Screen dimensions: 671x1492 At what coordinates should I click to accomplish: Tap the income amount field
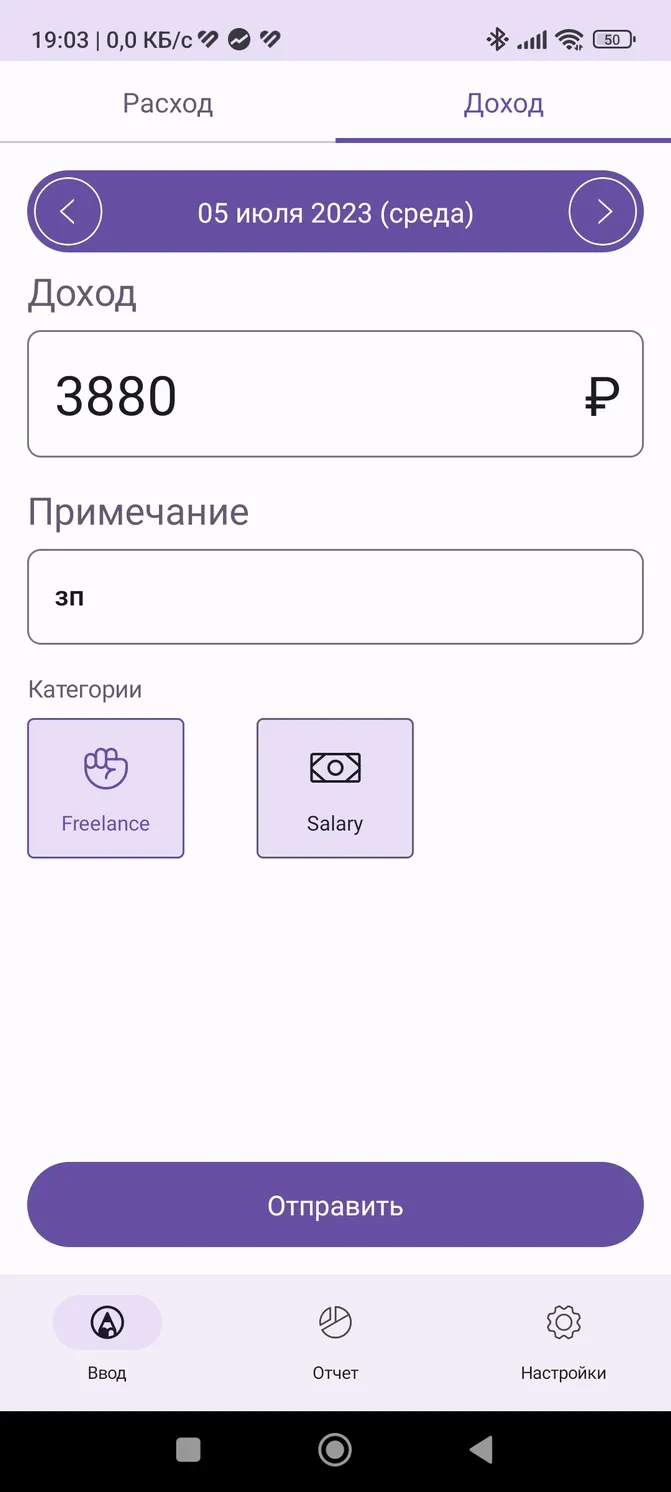pyautogui.click(x=335, y=394)
